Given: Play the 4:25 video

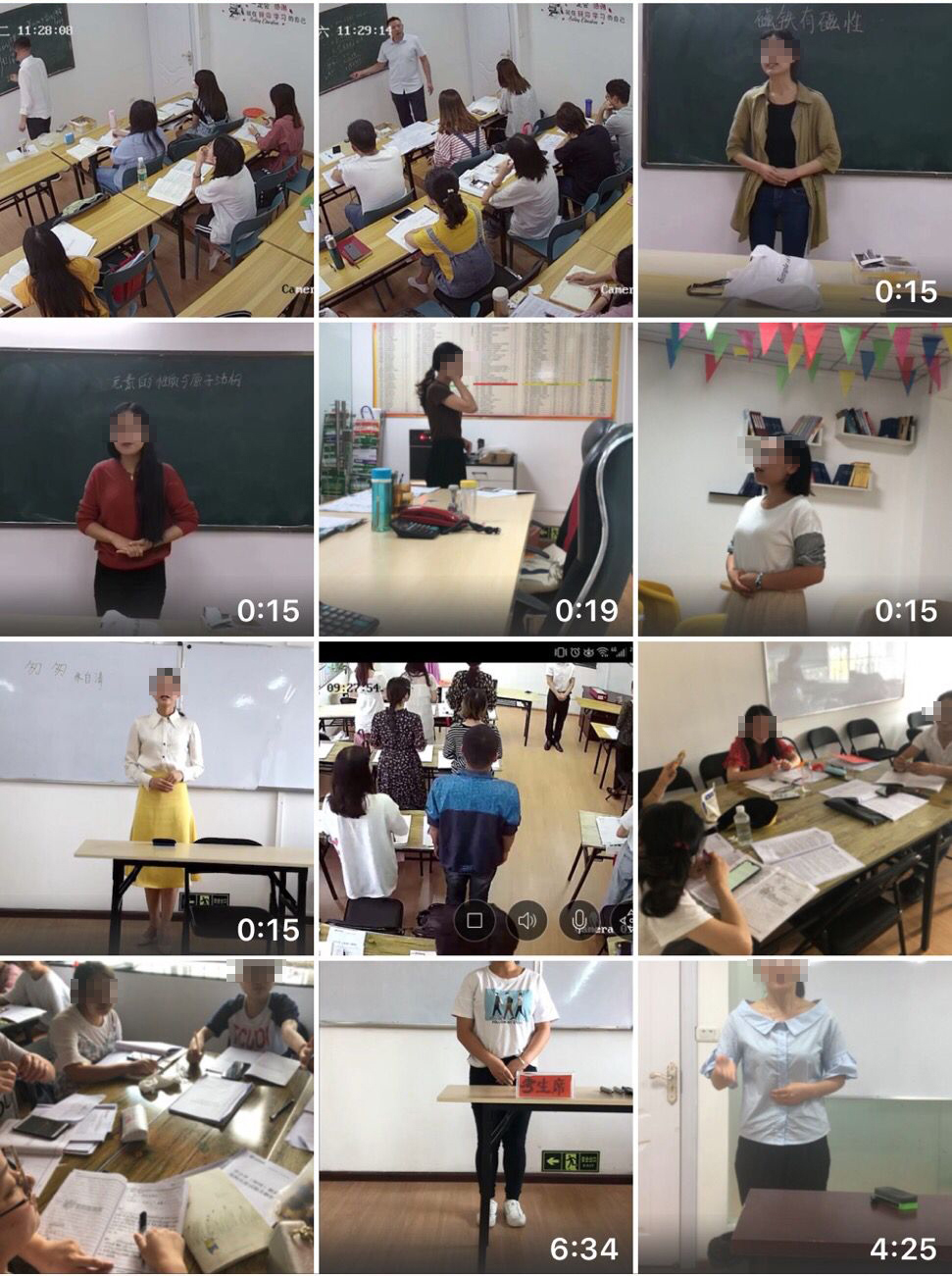Looking at the screenshot, I should coord(794,1116).
